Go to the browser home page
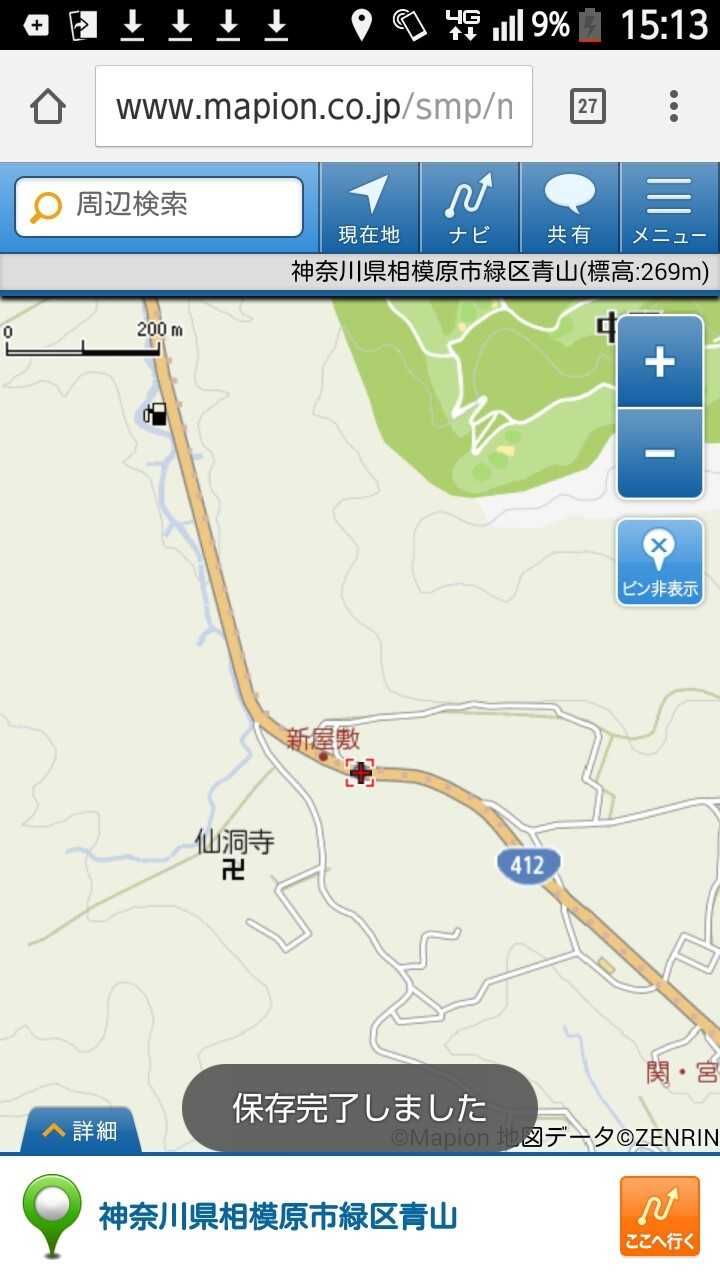 (48, 106)
